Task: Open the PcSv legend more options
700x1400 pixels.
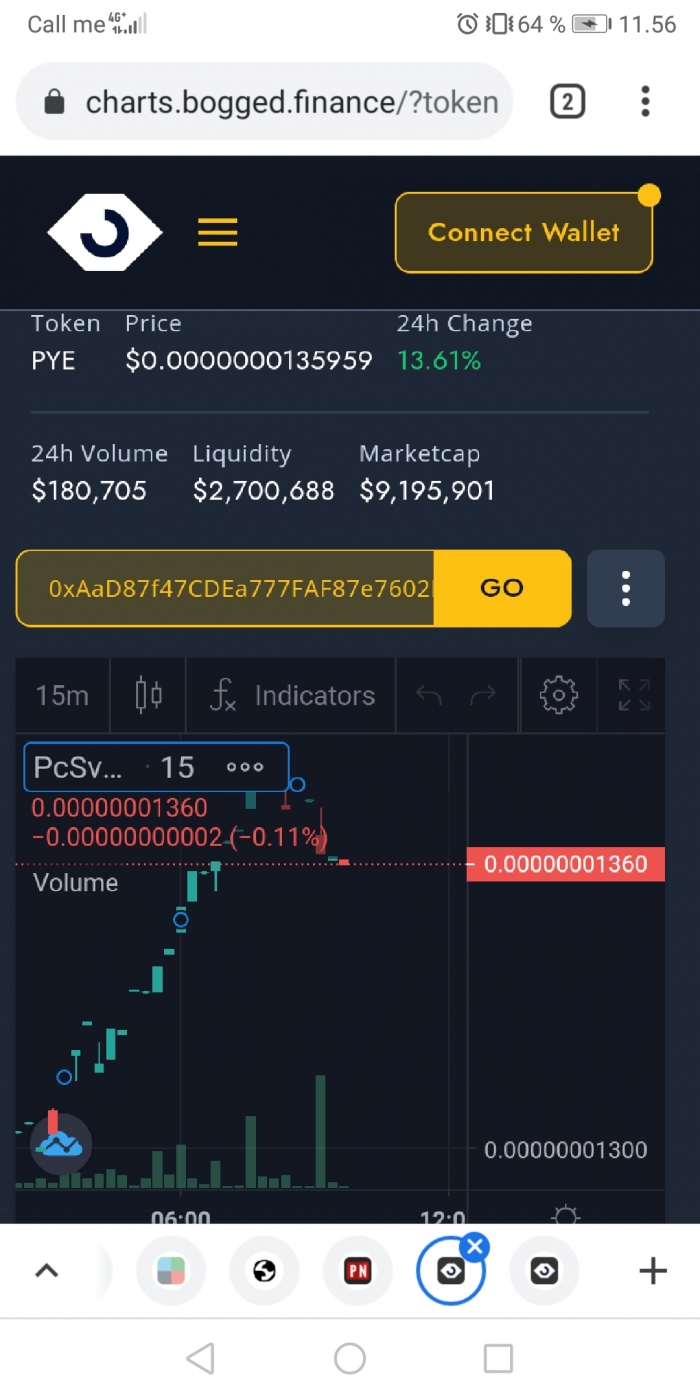Action: (x=245, y=767)
